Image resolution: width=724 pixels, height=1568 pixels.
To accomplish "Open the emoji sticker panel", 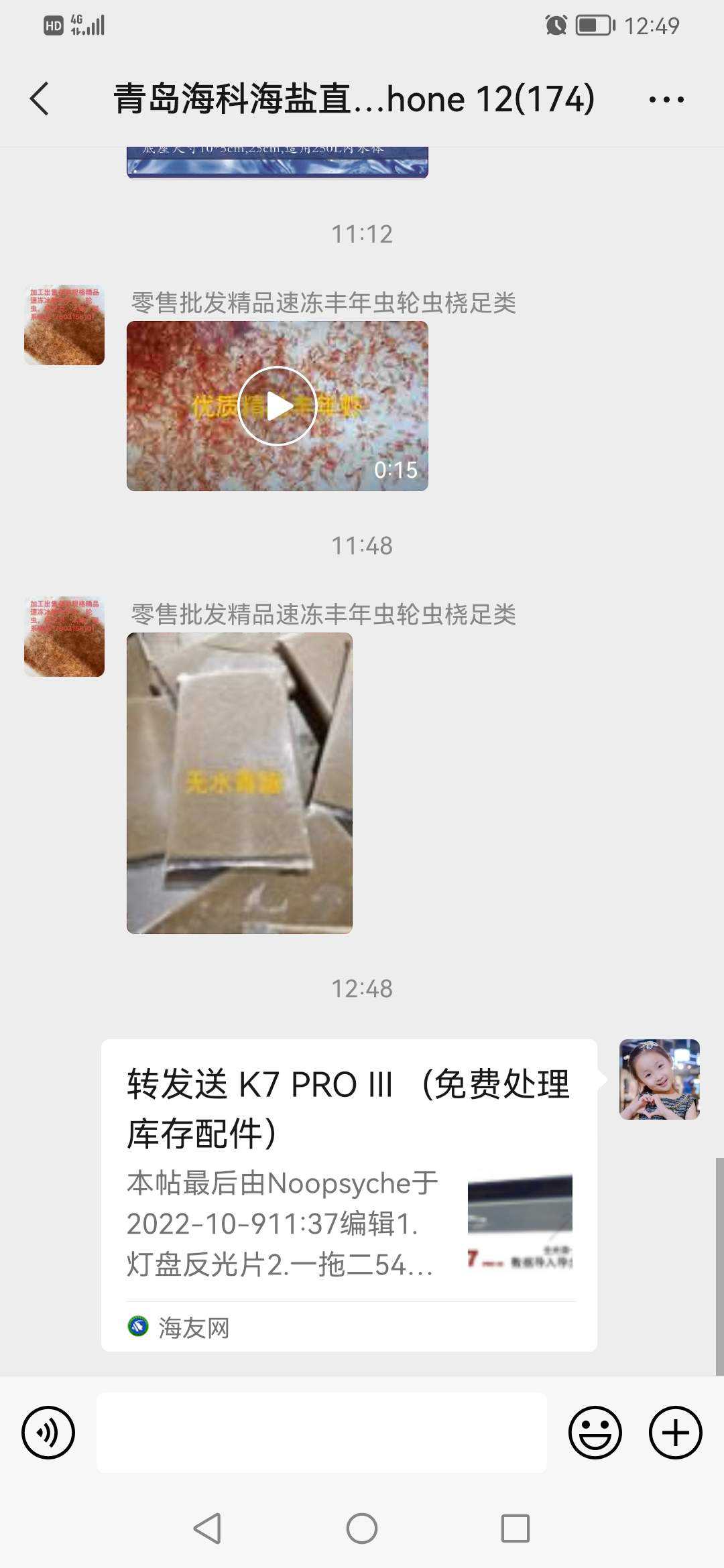I will (x=595, y=1433).
